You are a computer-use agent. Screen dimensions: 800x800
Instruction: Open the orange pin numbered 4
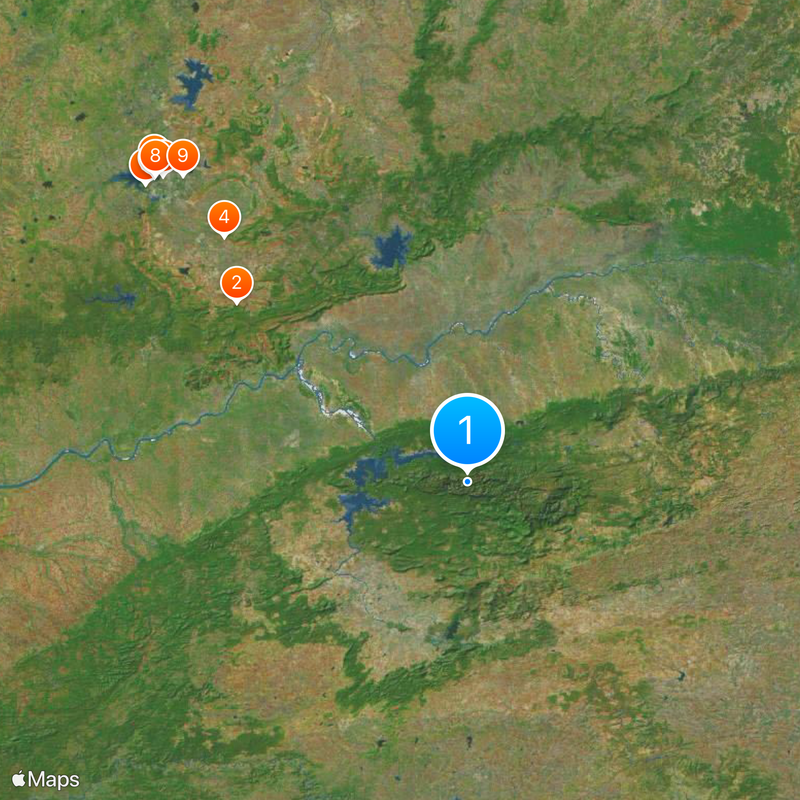(x=224, y=217)
